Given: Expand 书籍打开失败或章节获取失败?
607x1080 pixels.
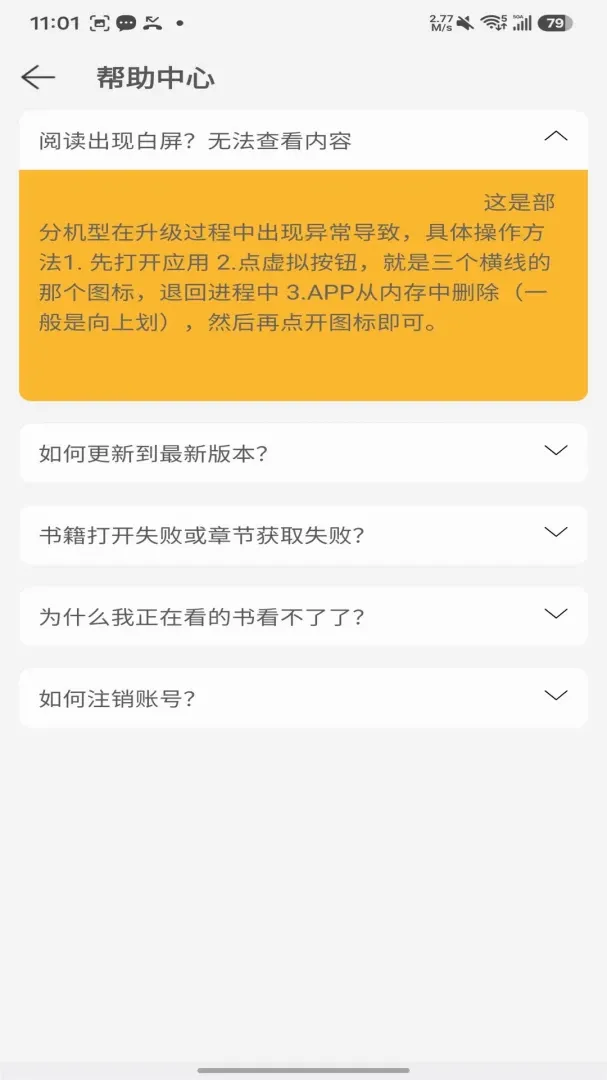Looking at the screenshot, I should [x=303, y=535].
